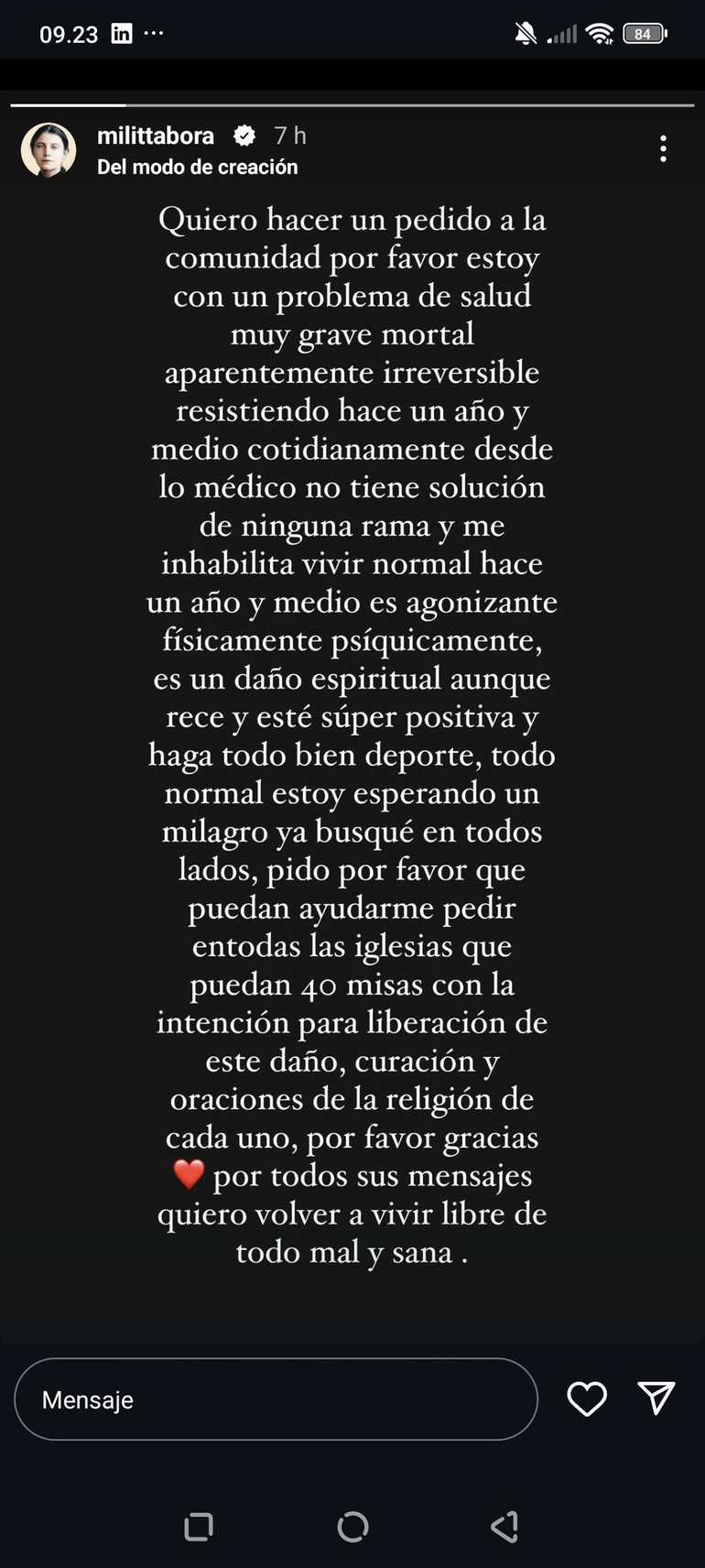
Task: Like this story with the heart icon
Action: pos(587,1399)
